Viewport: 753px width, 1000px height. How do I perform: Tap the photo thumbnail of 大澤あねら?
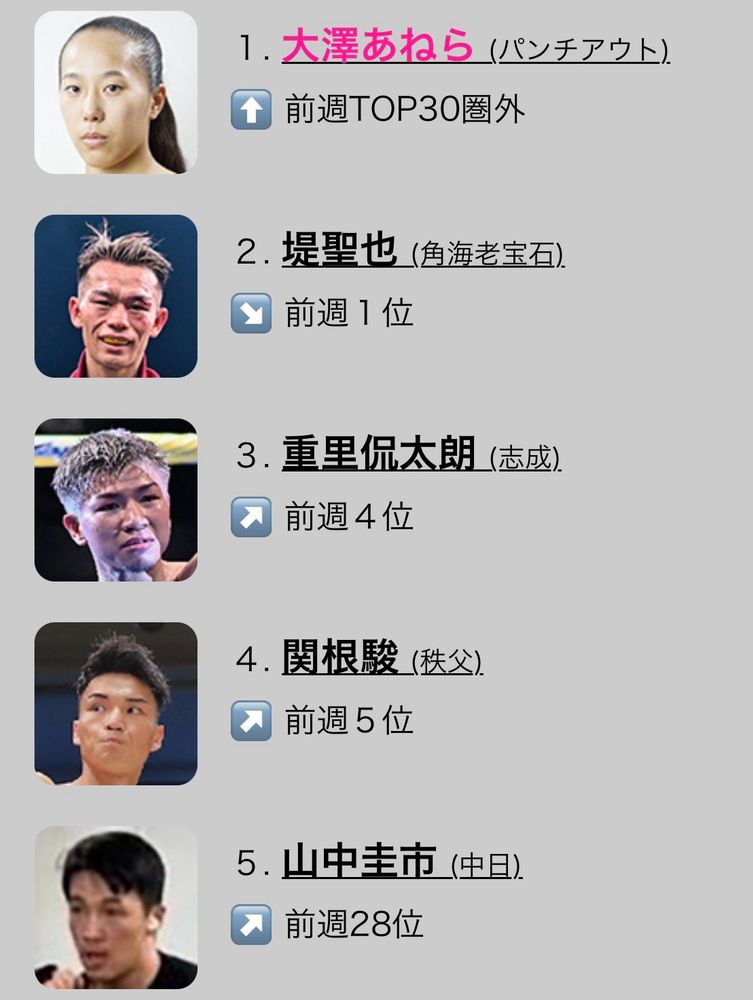pos(115,92)
